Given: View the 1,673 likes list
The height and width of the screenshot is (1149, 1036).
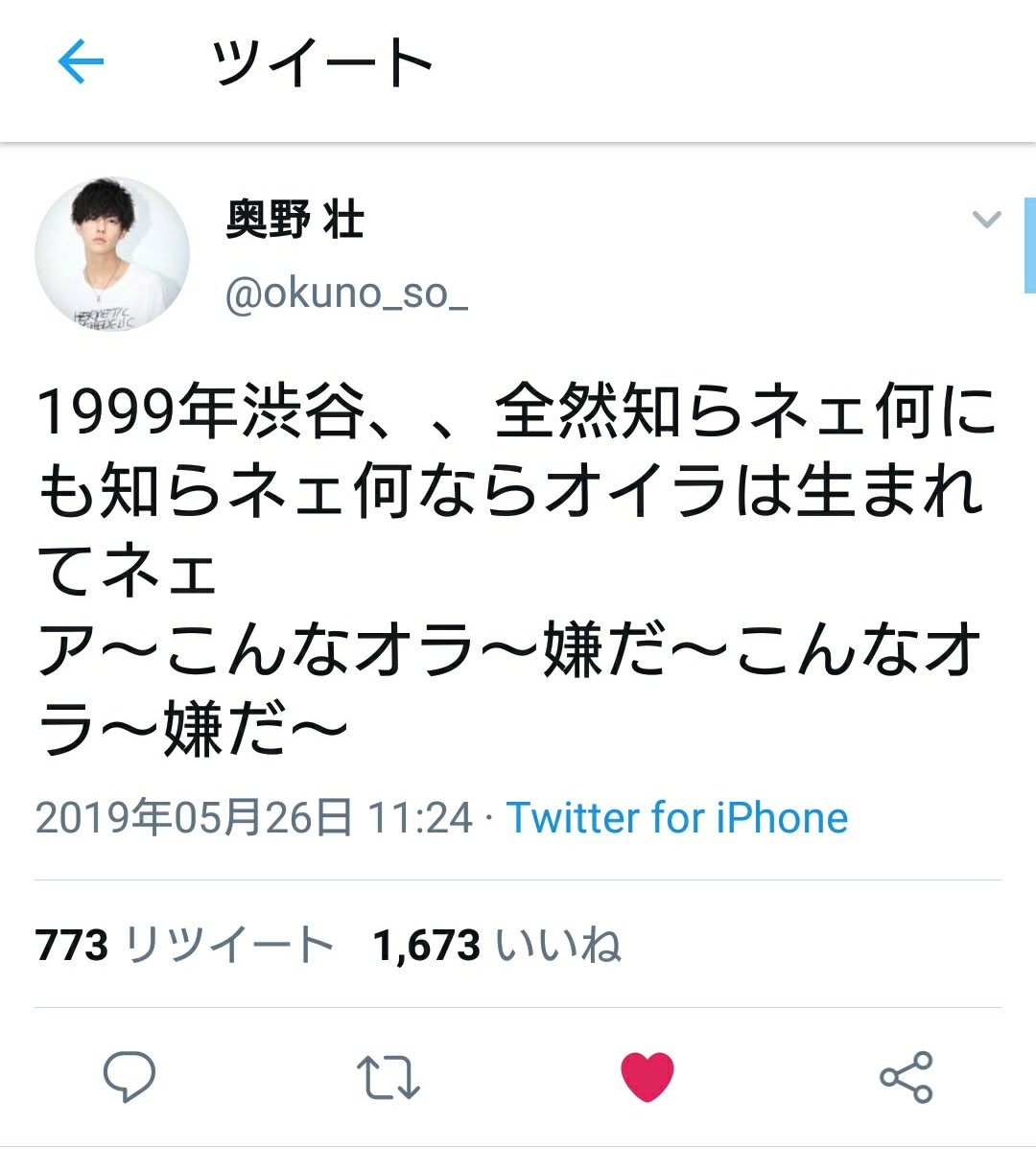Looking at the screenshot, I should 497,946.
